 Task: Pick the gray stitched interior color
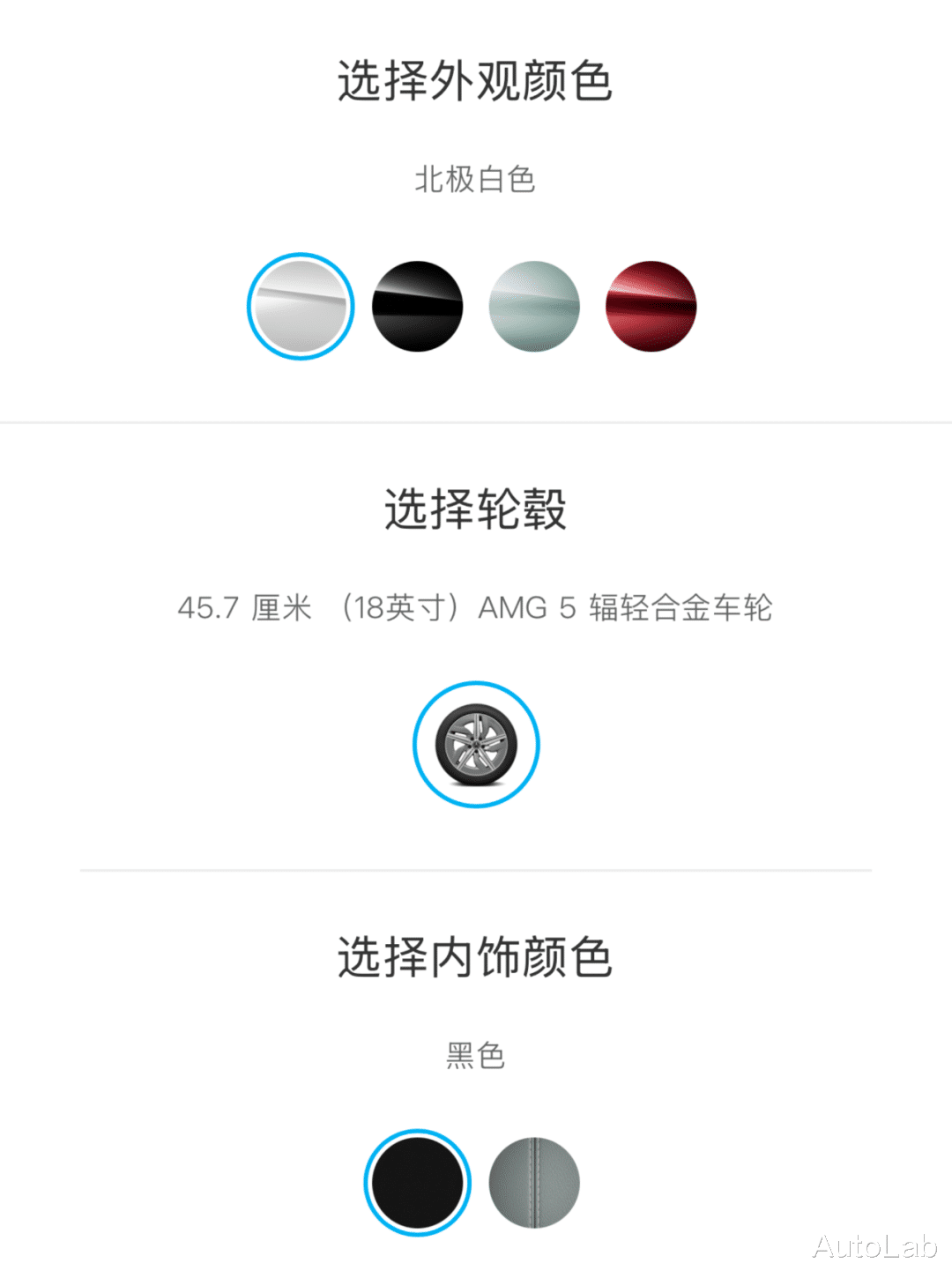(534, 1183)
